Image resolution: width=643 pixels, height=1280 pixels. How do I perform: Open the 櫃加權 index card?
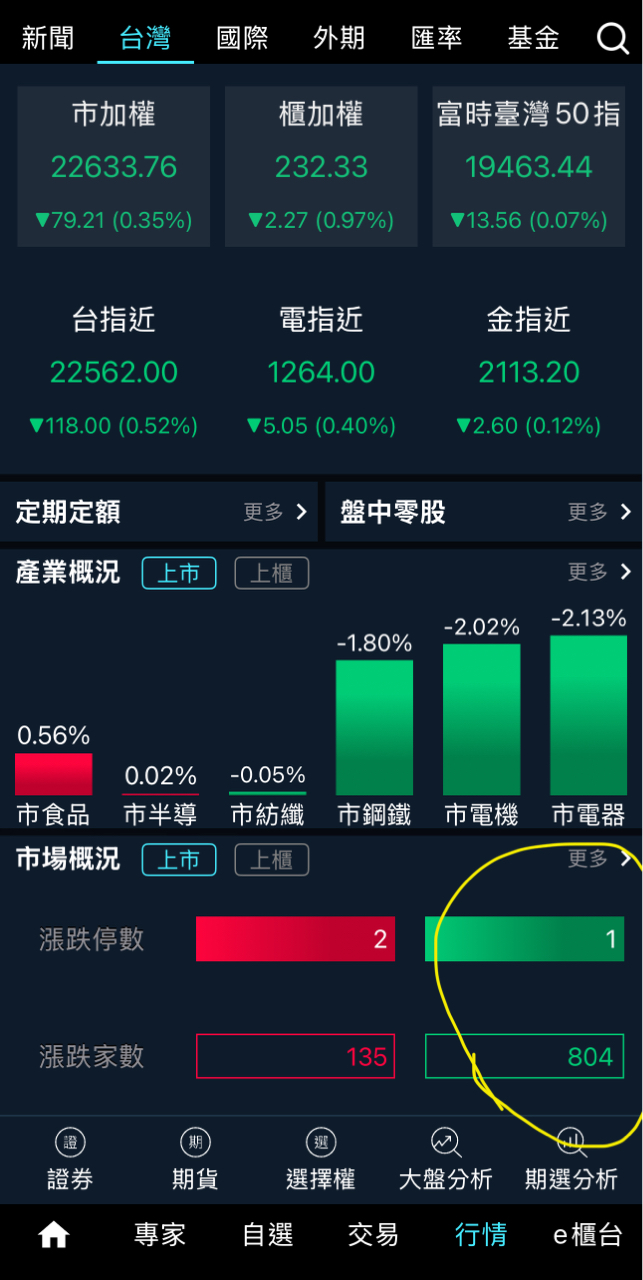tap(321, 166)
